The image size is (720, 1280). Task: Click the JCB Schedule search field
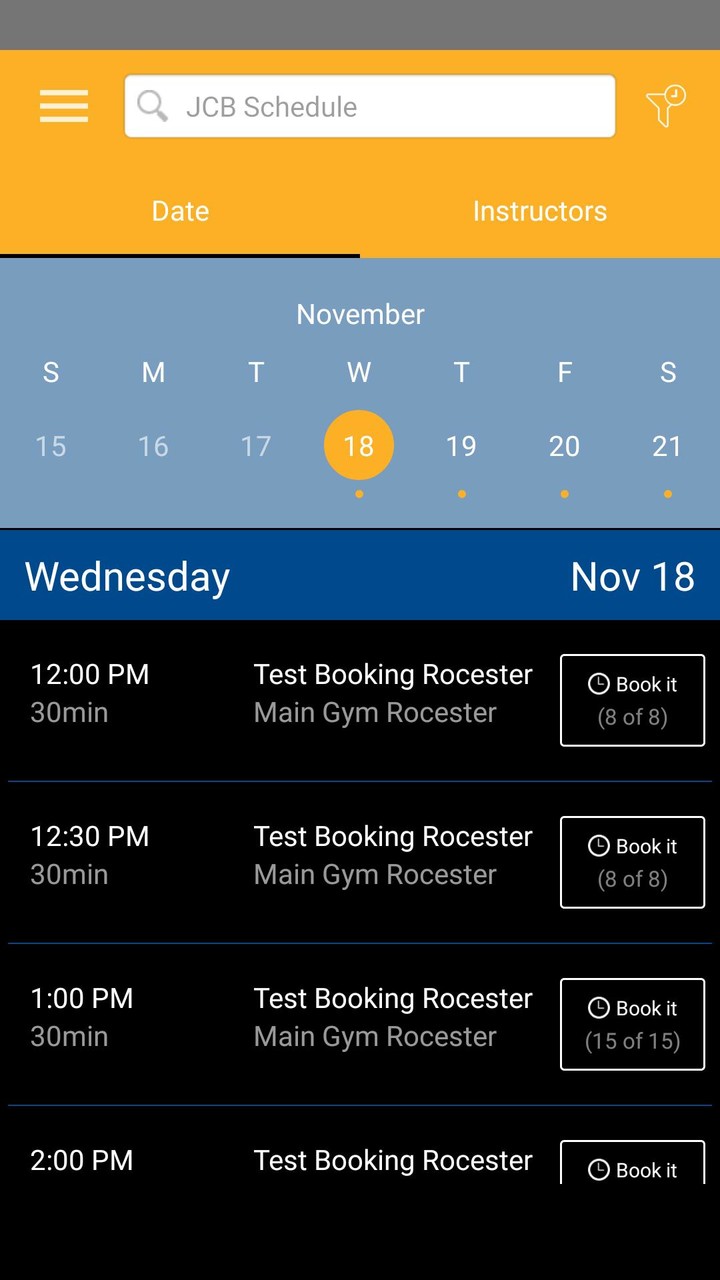tap(370, 105)
